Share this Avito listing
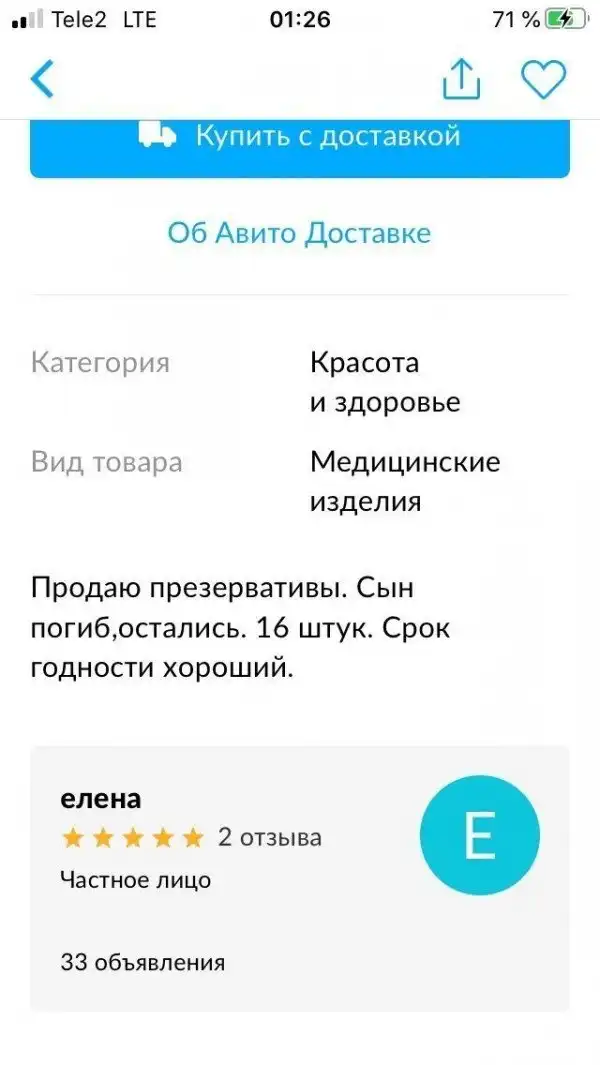This screenshot has height=1065, width=600. coord(461,79)
